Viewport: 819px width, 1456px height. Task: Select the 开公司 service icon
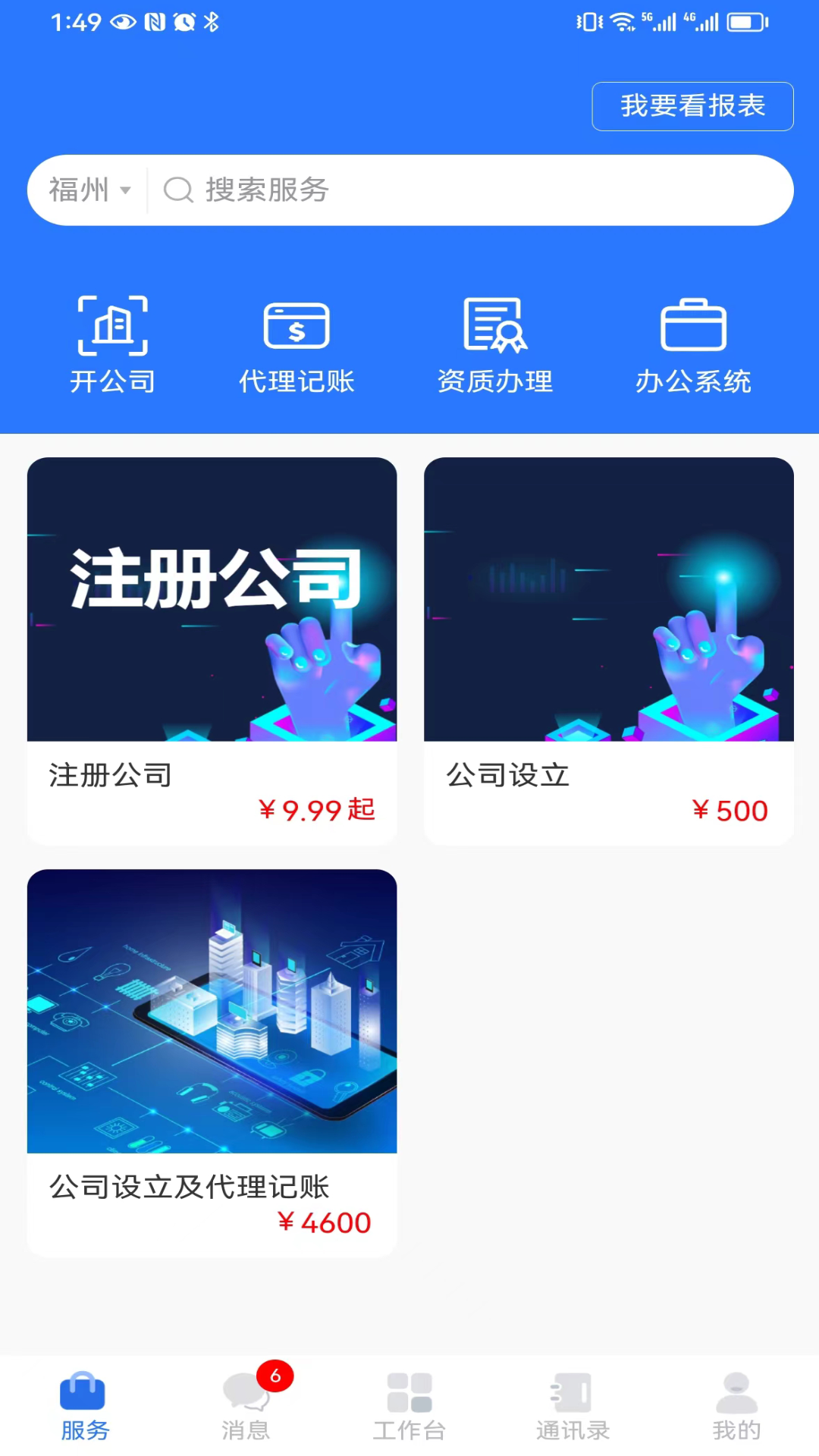(111, 326)
